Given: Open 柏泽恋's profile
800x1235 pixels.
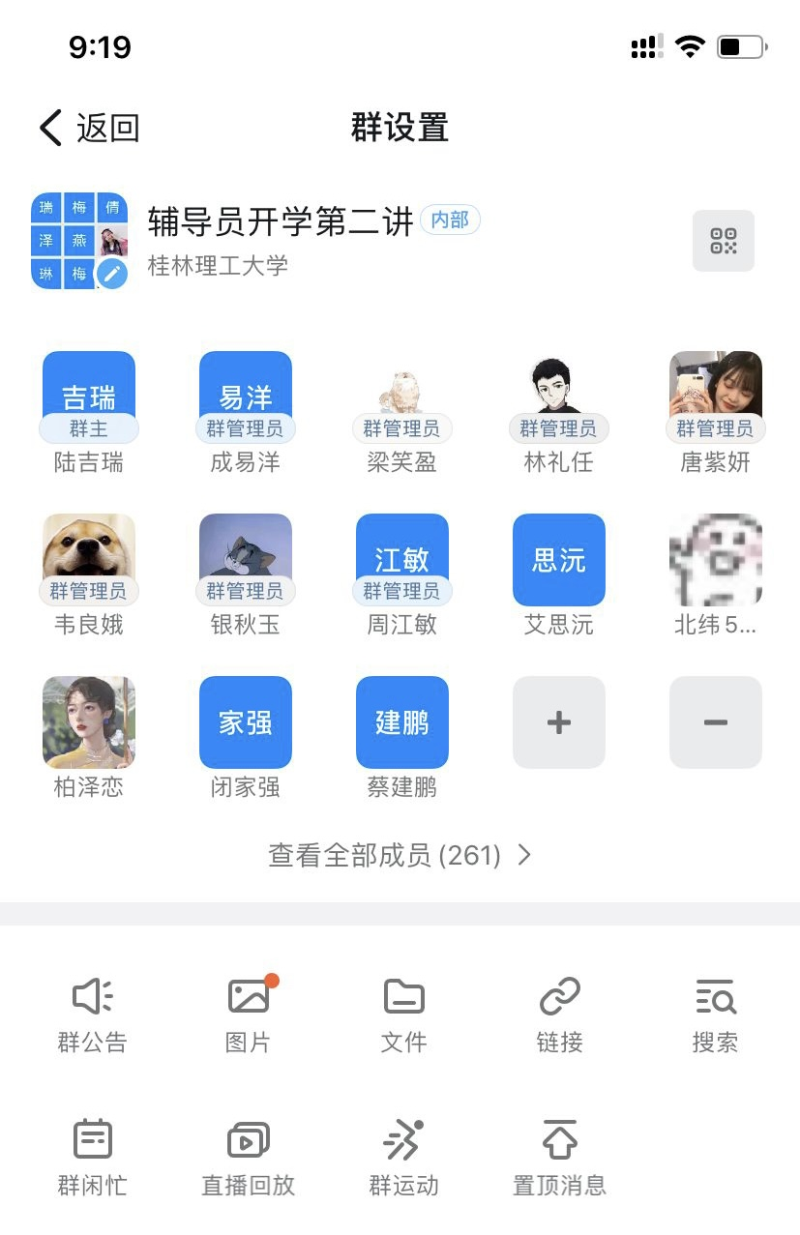Looking at the screenshot, I should tap(89, 722).
